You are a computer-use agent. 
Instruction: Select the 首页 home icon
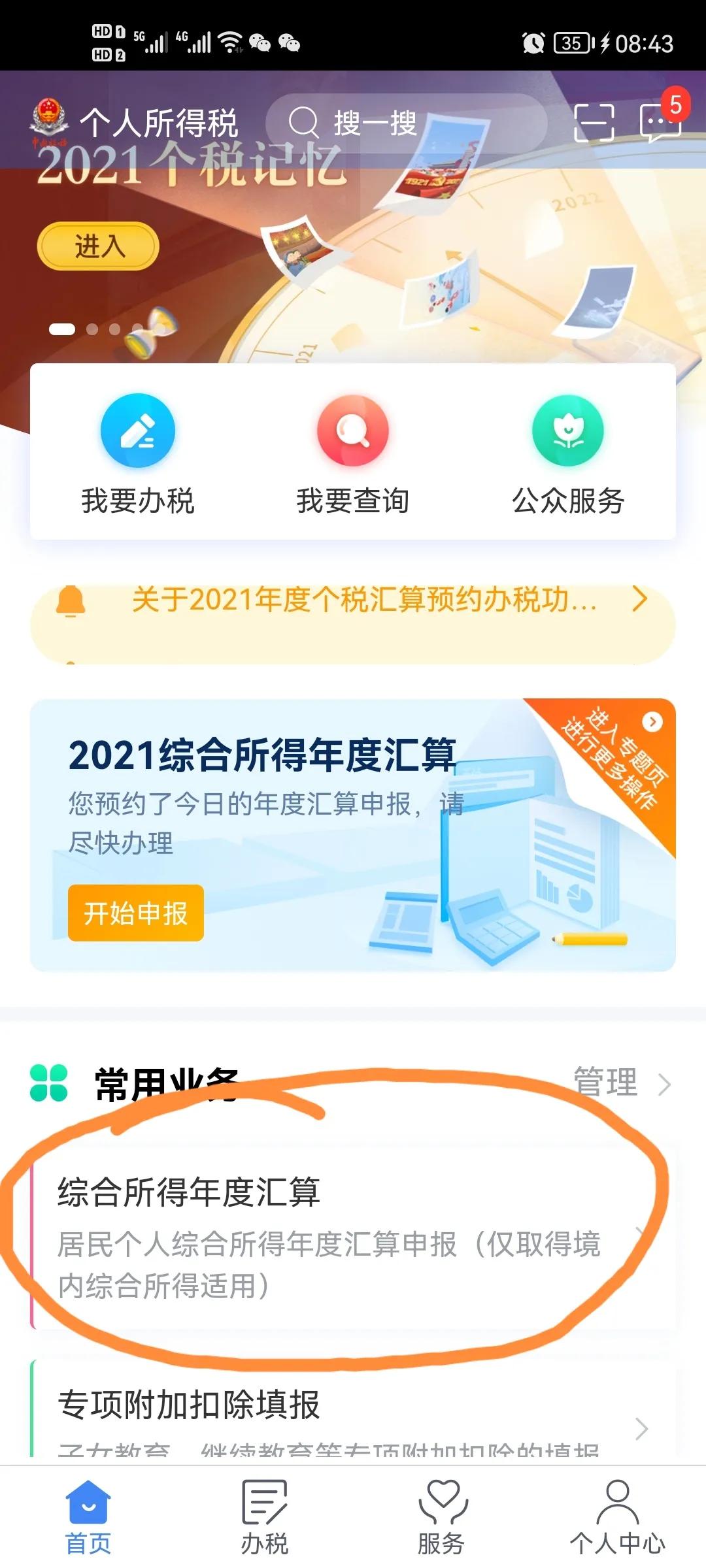coord(88,1503)
